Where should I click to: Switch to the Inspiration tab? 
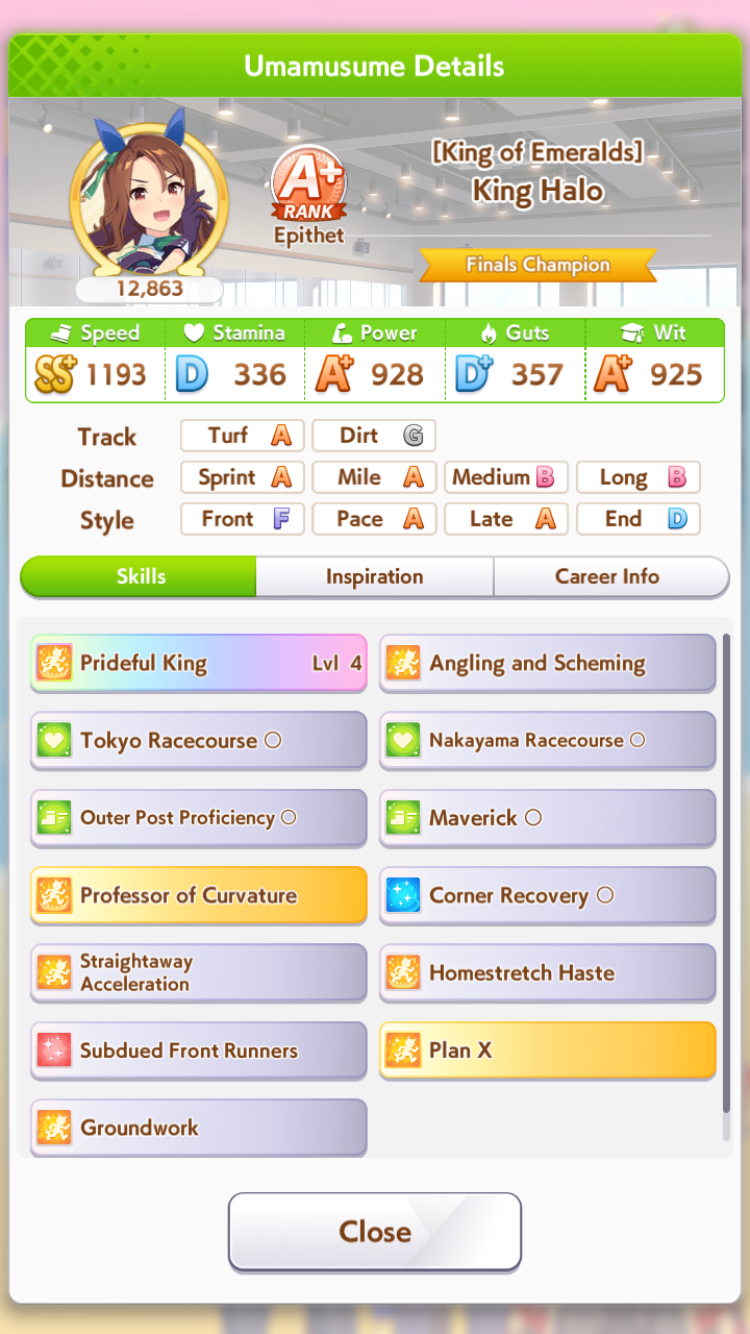(374, 577)
